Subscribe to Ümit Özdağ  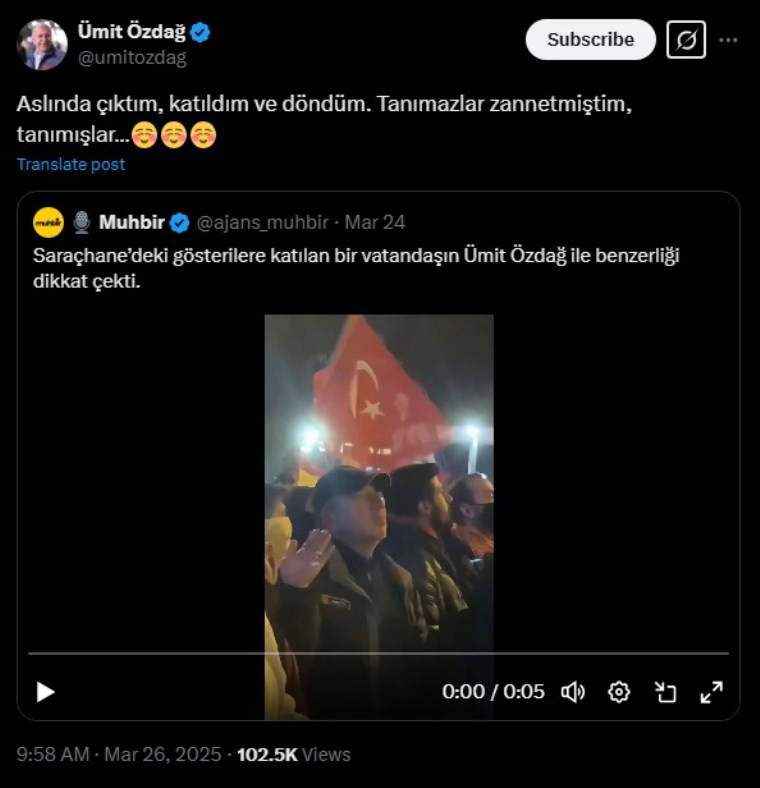click(590, 40)
